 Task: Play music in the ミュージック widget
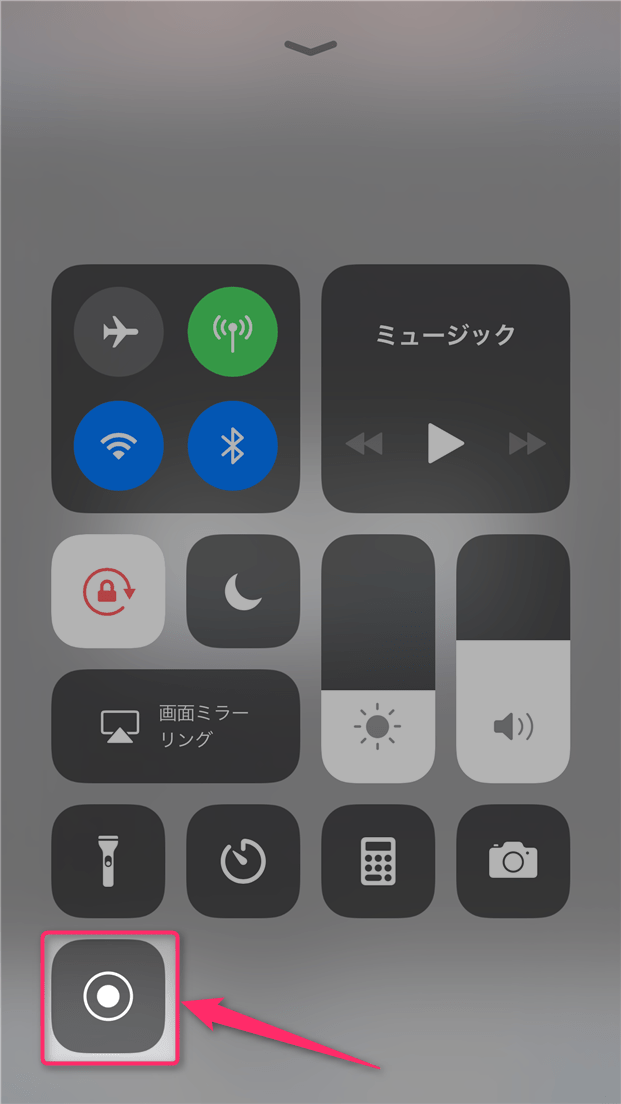[446, 442]
